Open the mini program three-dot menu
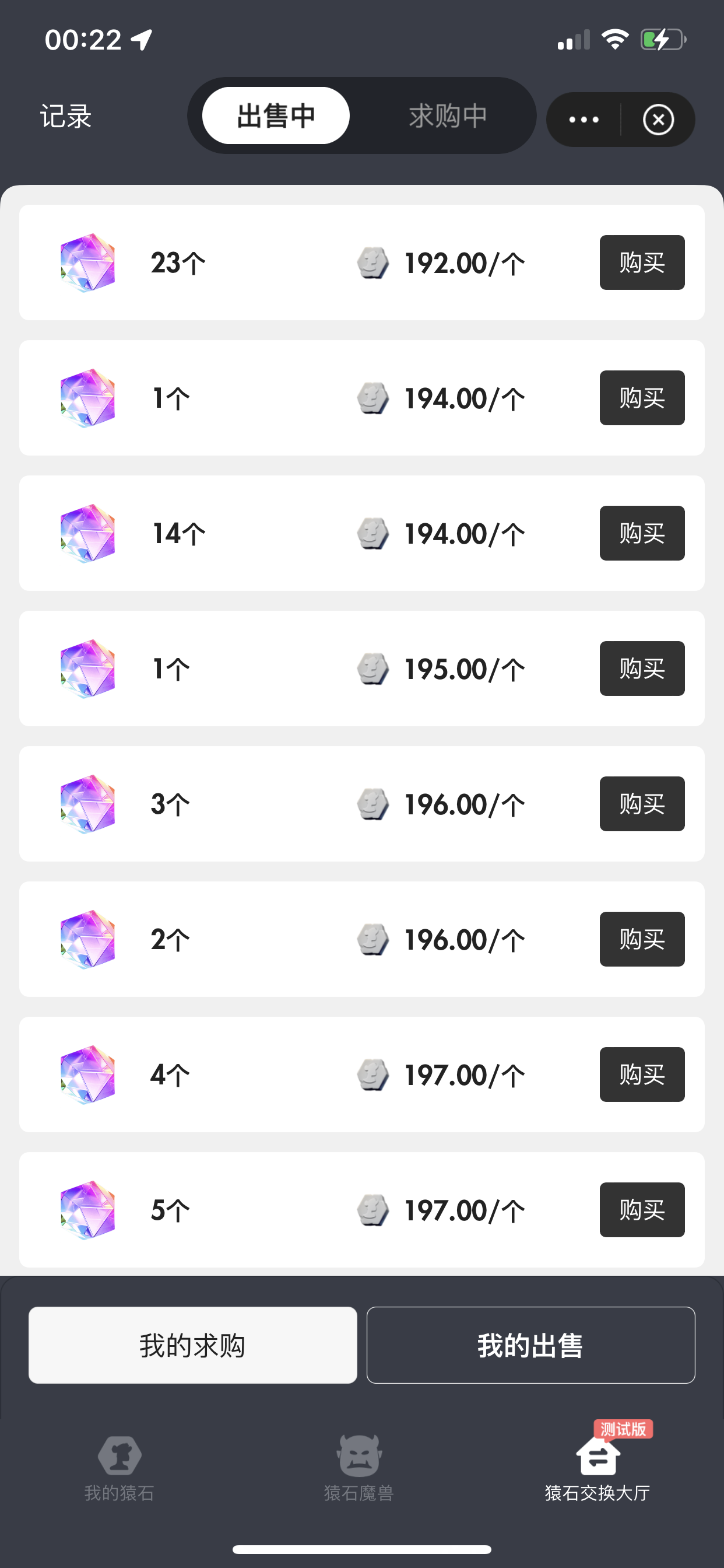The height and width of the screenshot is (1568, 724). tap(584, 120)
